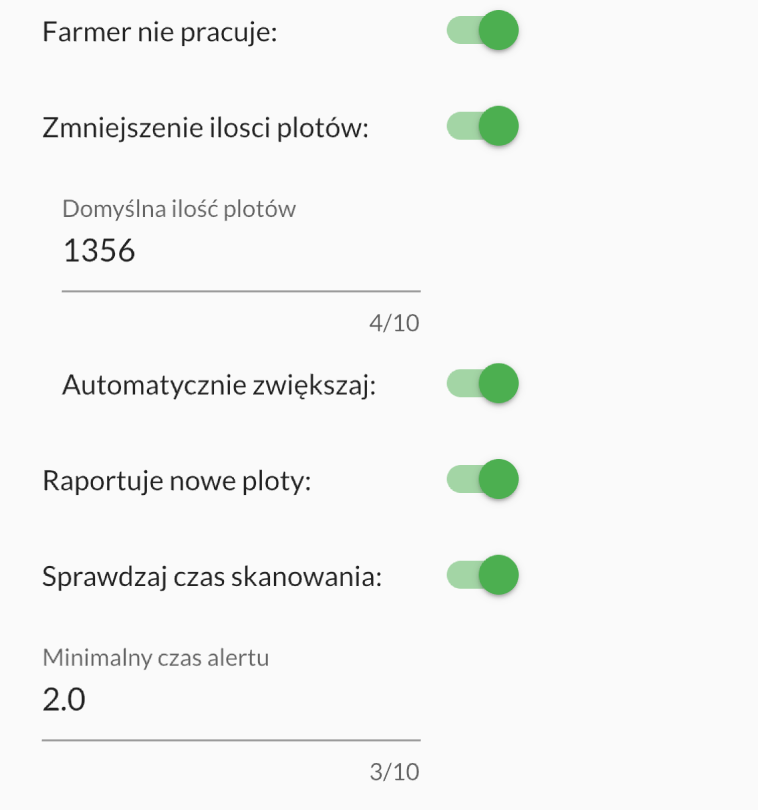This screenshot has height=810, width=758.
Task: Toggle the 'Farmer nie pracuje' switch
Action: pyautogui.click(x=483, y=31)
